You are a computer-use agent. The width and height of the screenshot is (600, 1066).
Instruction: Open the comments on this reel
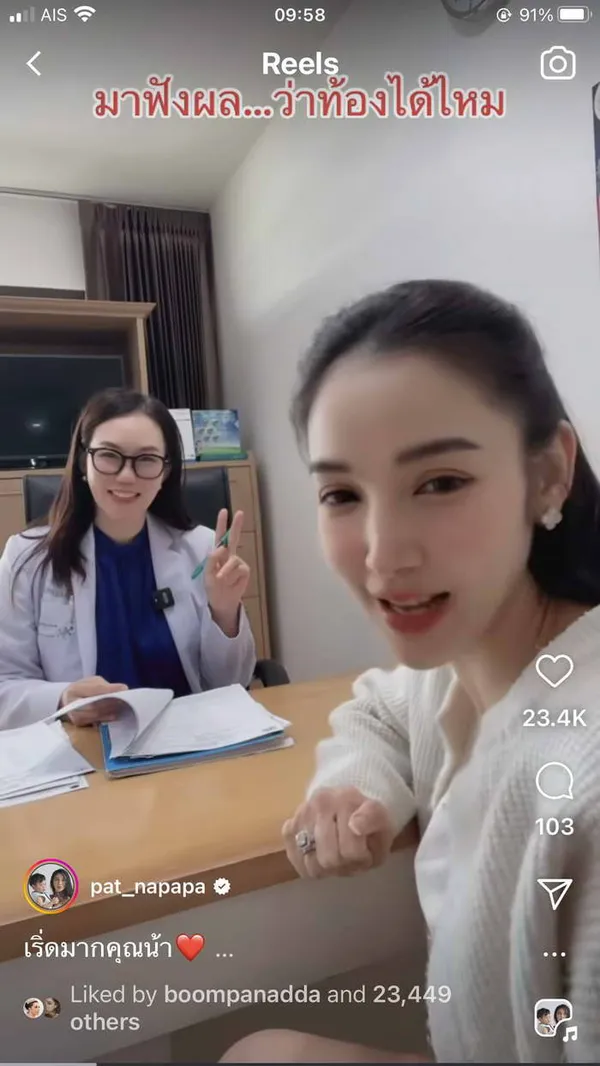coord(554,782)
